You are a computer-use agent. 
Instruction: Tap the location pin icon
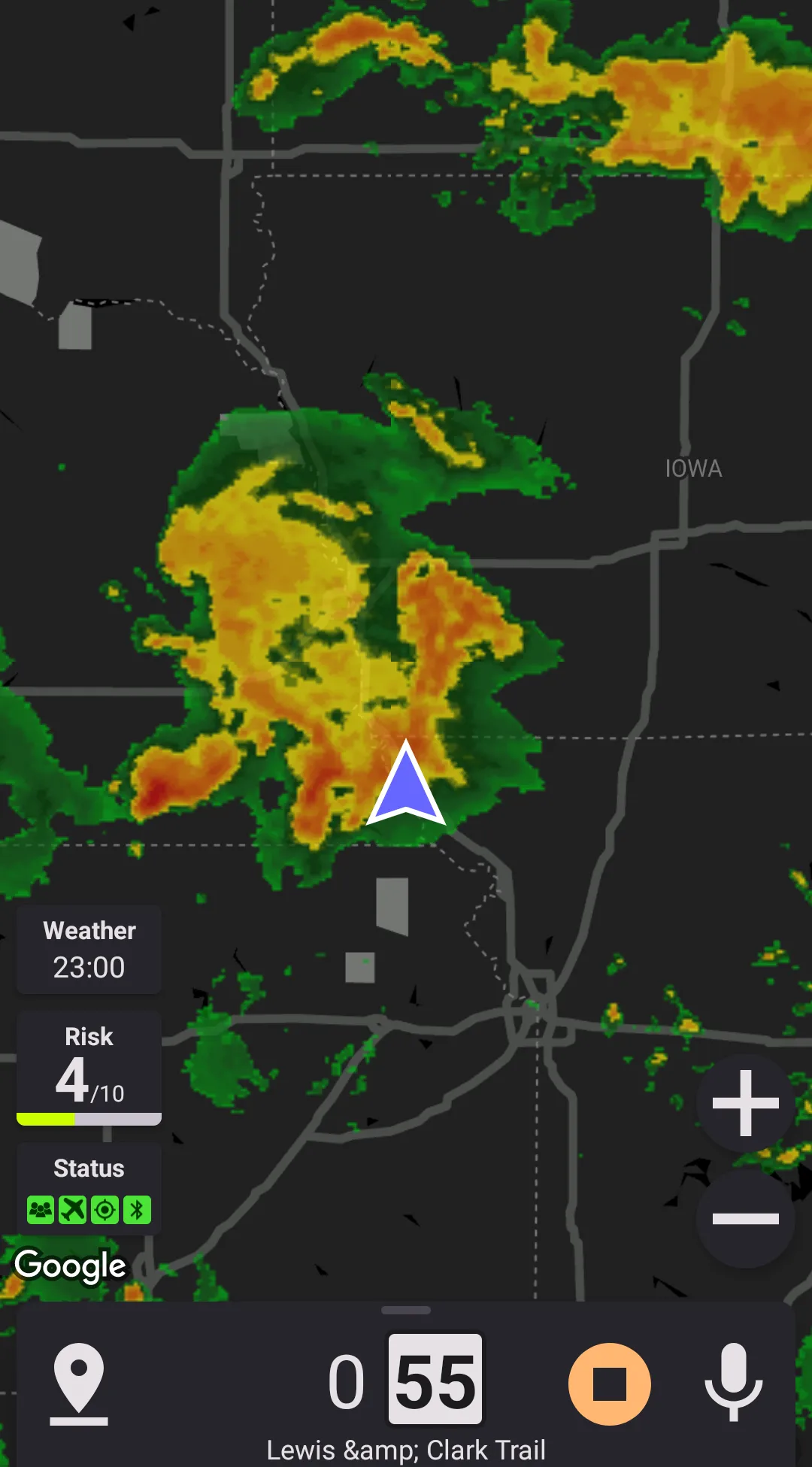[79, 1384]
